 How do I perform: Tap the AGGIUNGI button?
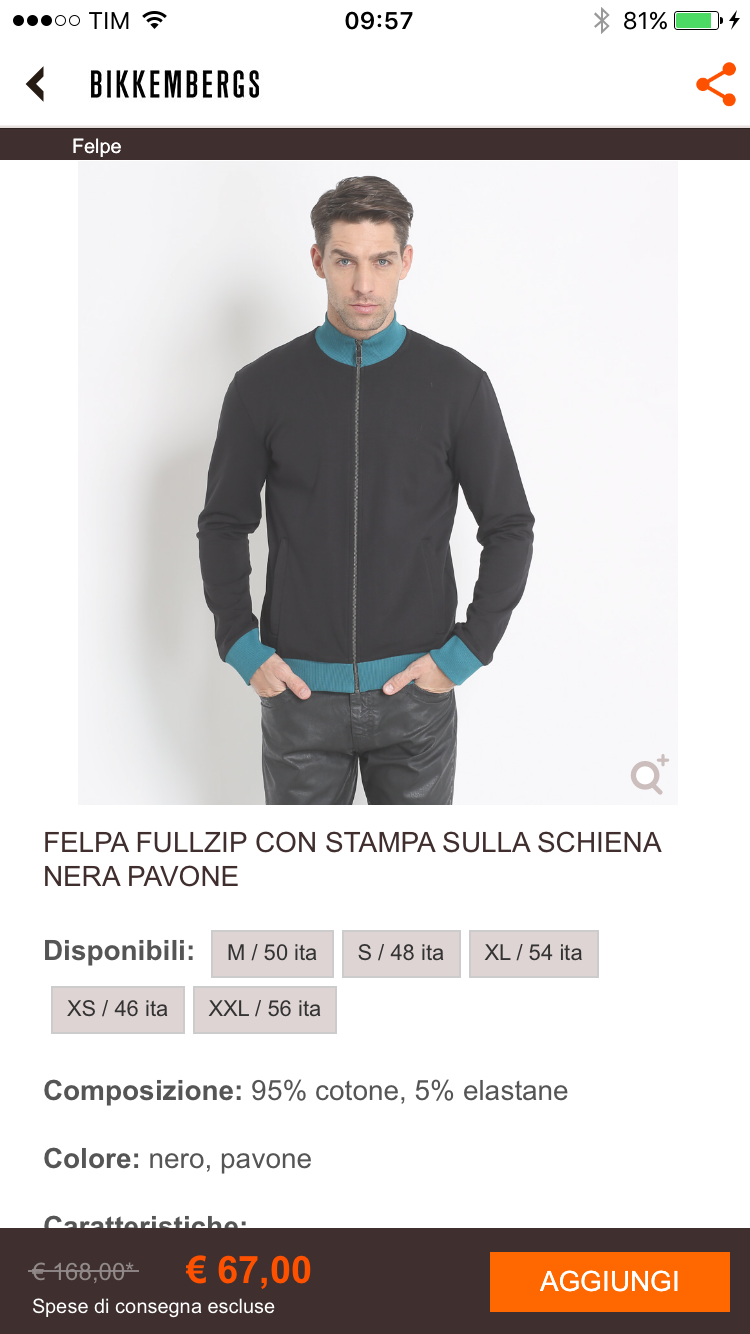tap(609, 1281)
